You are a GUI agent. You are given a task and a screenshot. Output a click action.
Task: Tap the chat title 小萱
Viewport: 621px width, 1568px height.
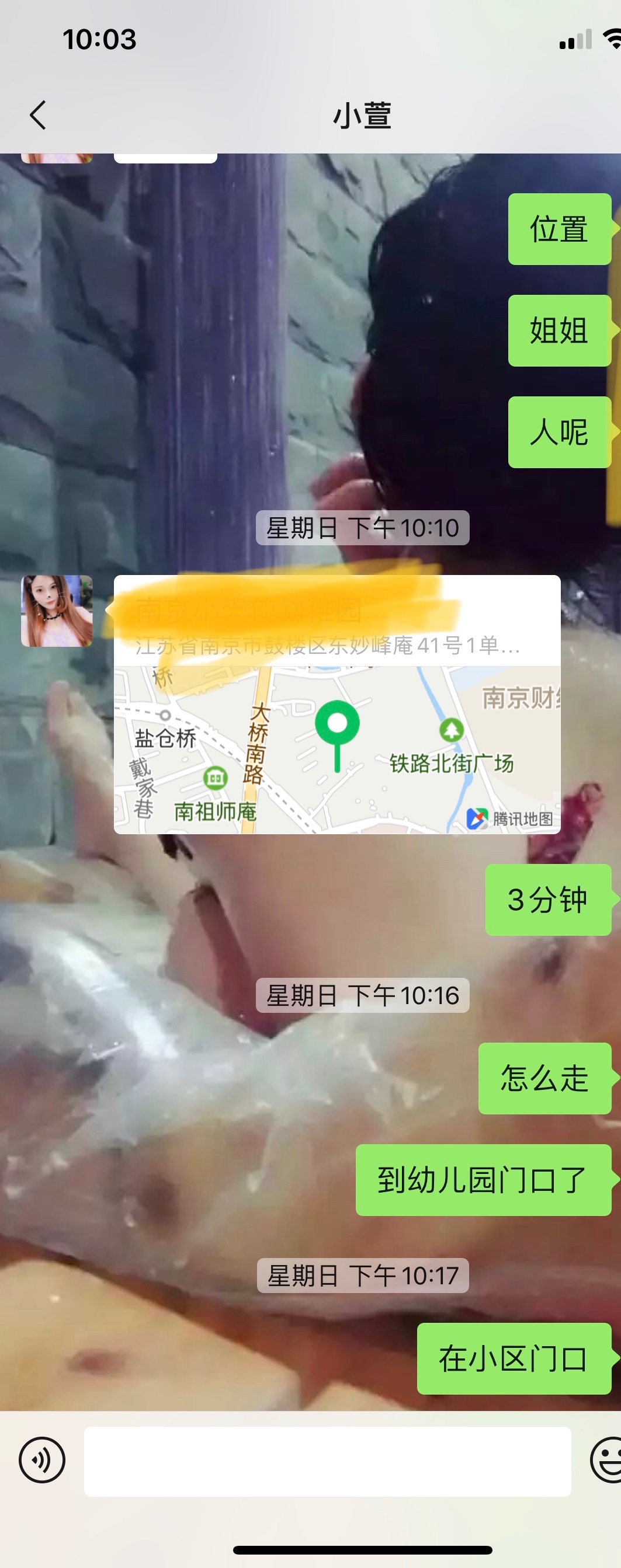[x=364, y=114]
